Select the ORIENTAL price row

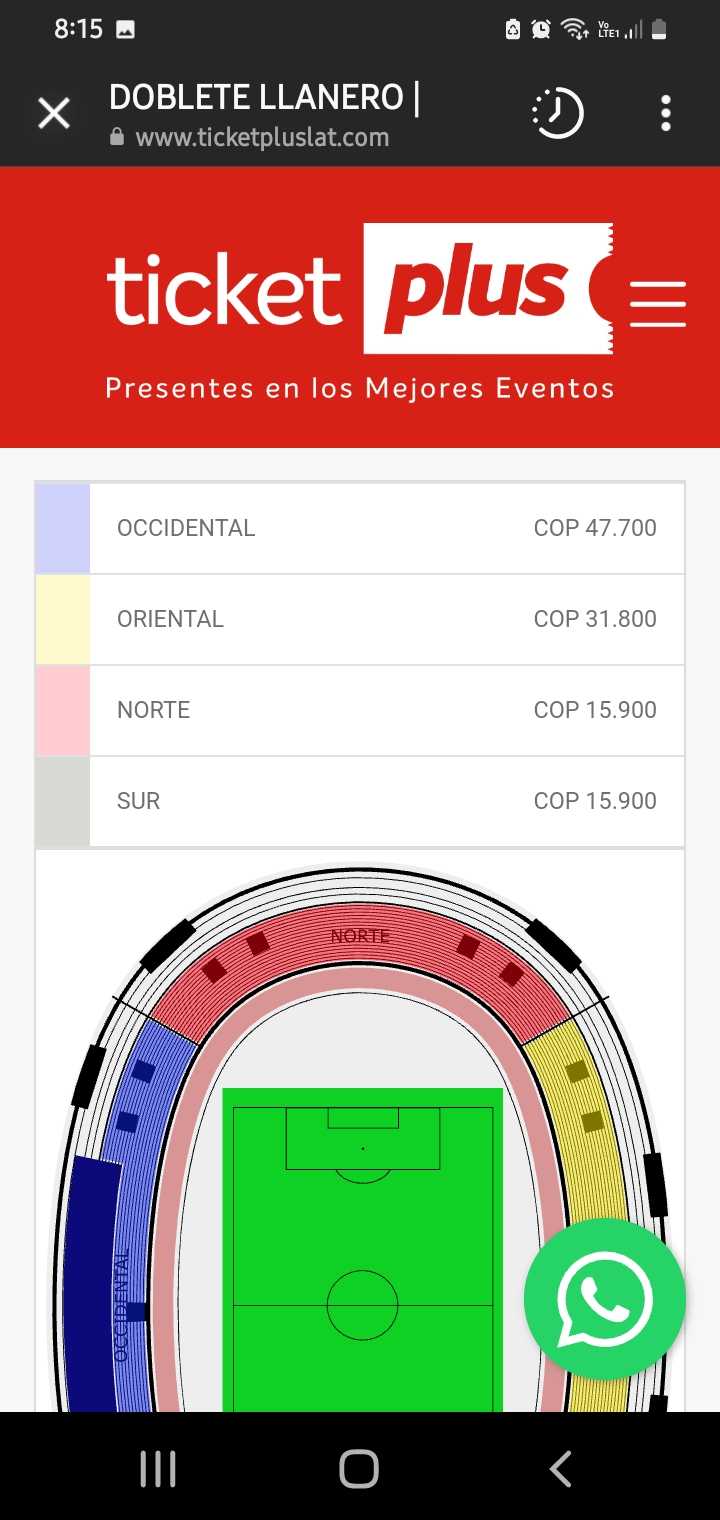[360, 619]
